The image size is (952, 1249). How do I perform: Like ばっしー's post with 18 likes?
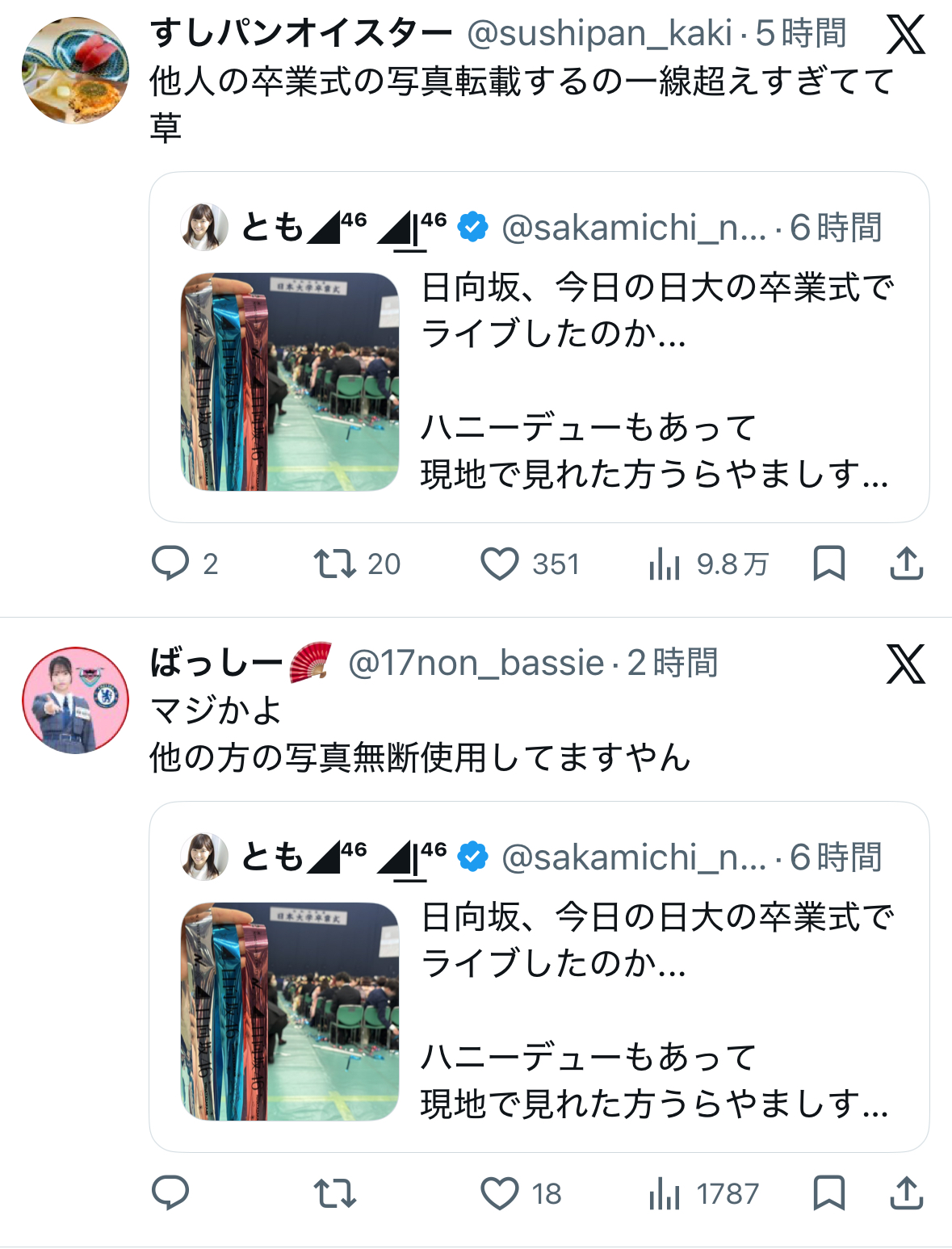[x=500, y=1192]
